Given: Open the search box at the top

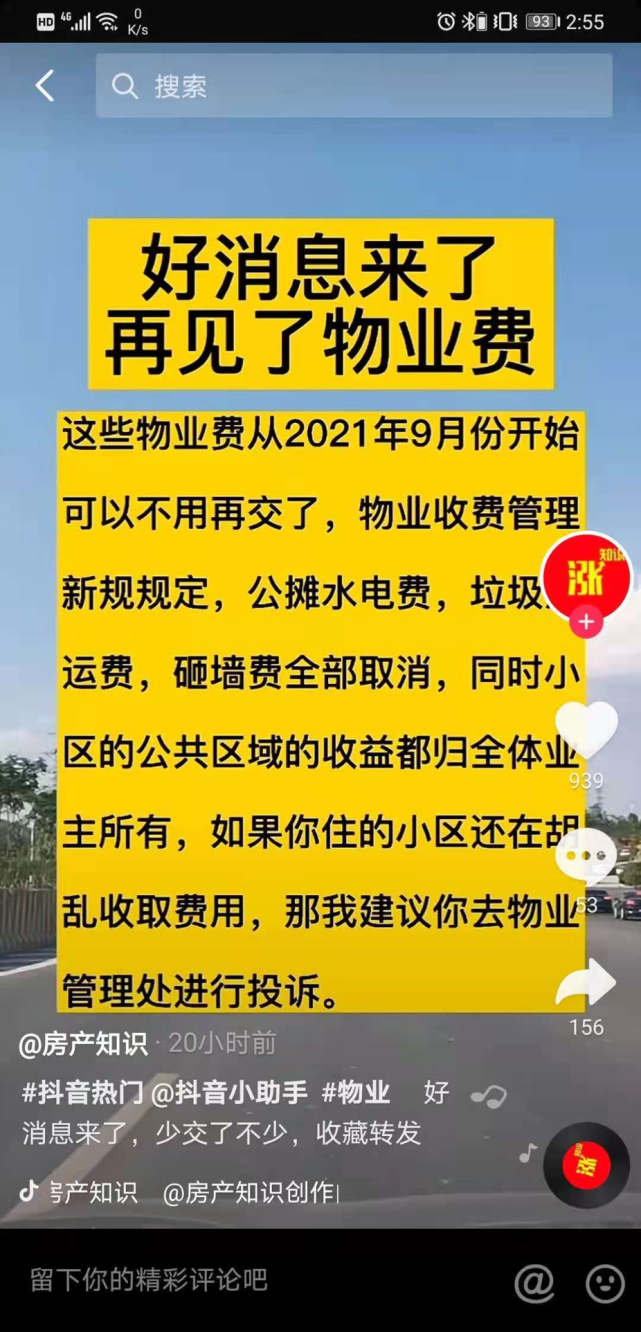Looking at the screenshot, I should pyautogui.click(x=354, y=86).
